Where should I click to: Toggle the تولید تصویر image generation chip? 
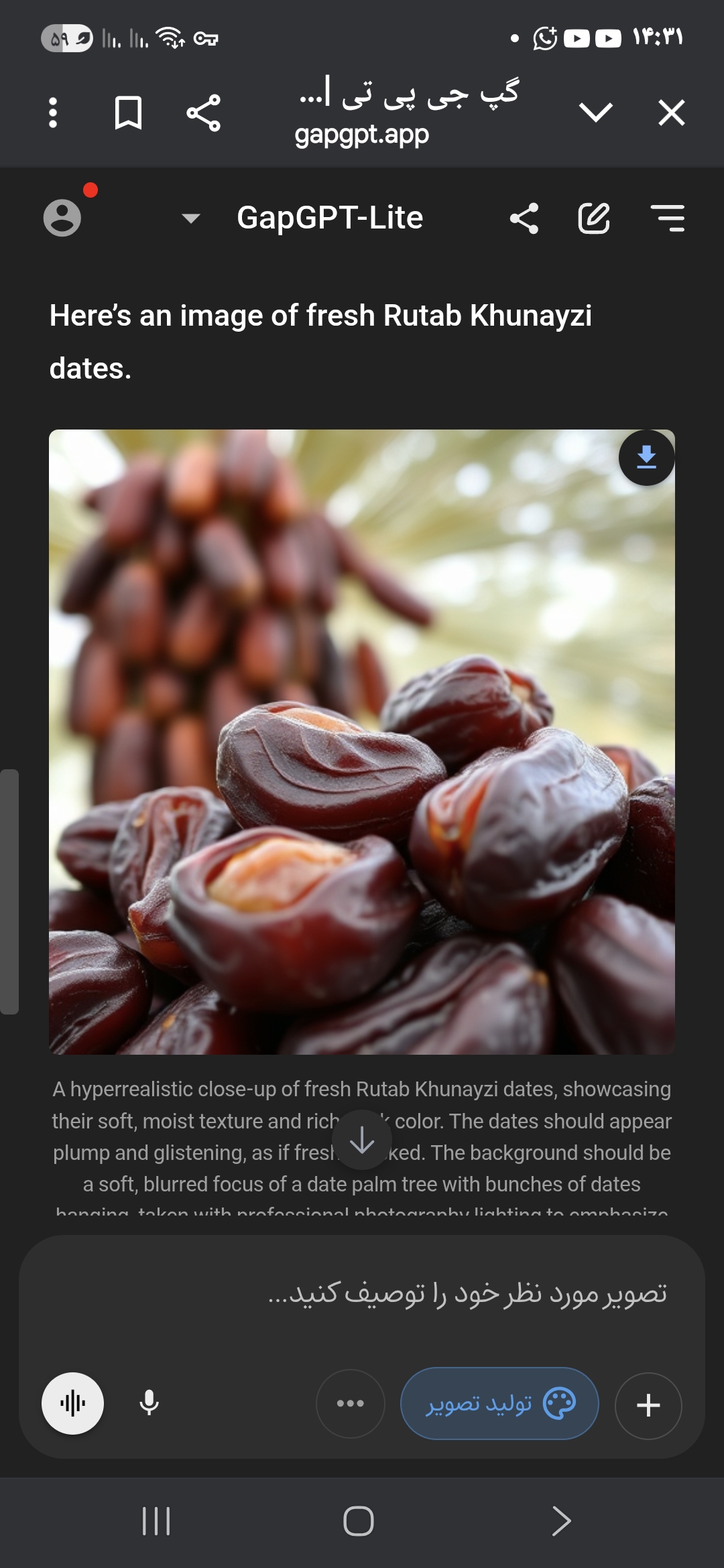[499, 1403]
